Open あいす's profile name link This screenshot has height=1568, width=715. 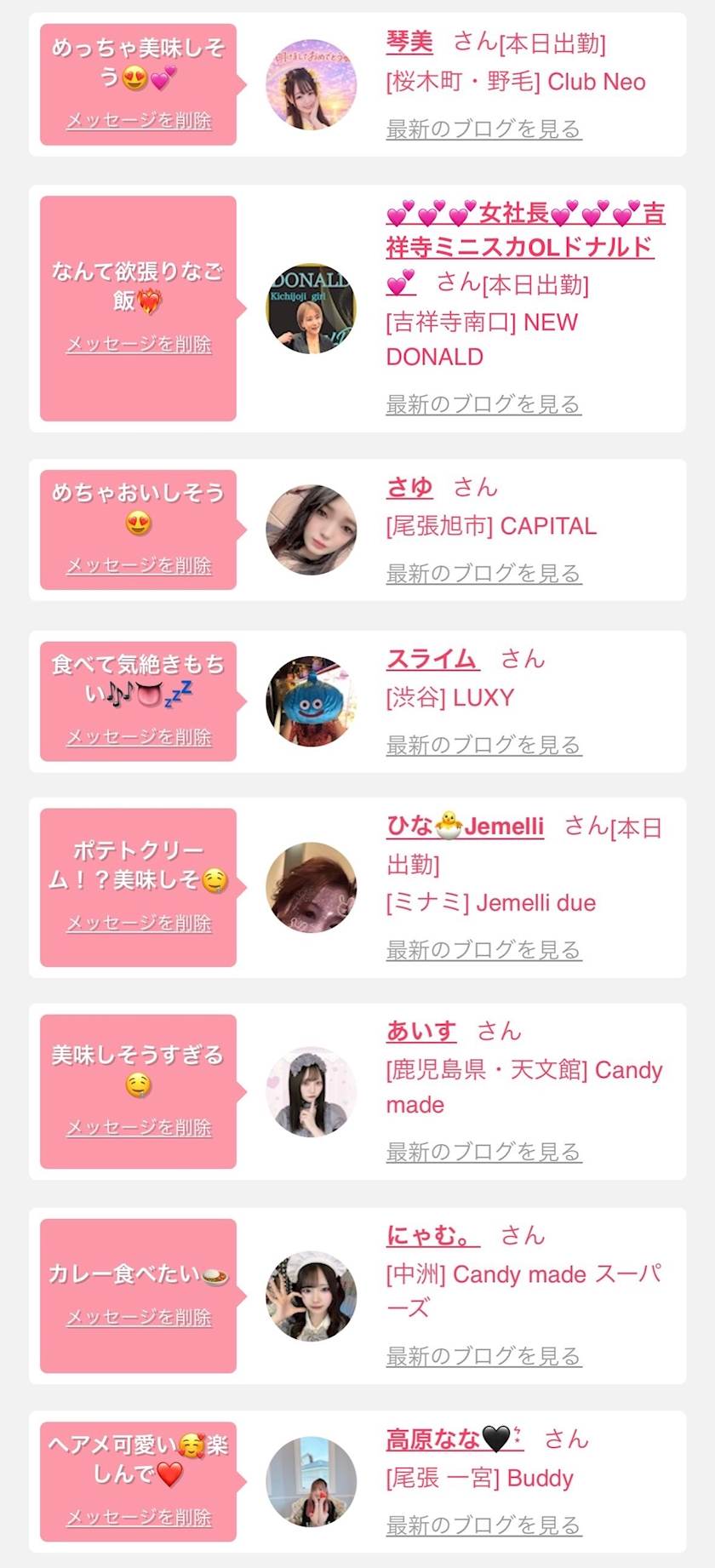pos(421,1031)
